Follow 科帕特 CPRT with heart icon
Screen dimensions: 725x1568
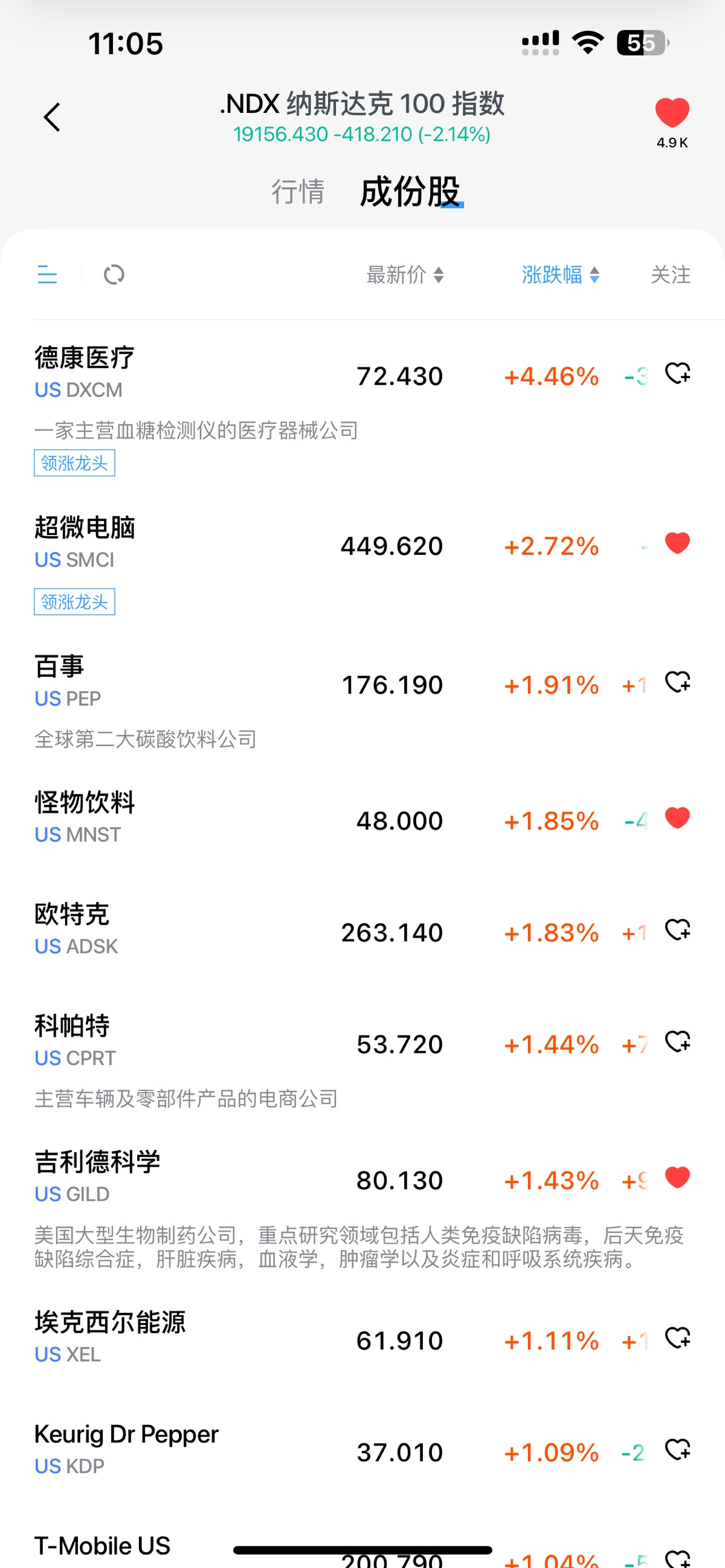tap(677, 1042)
